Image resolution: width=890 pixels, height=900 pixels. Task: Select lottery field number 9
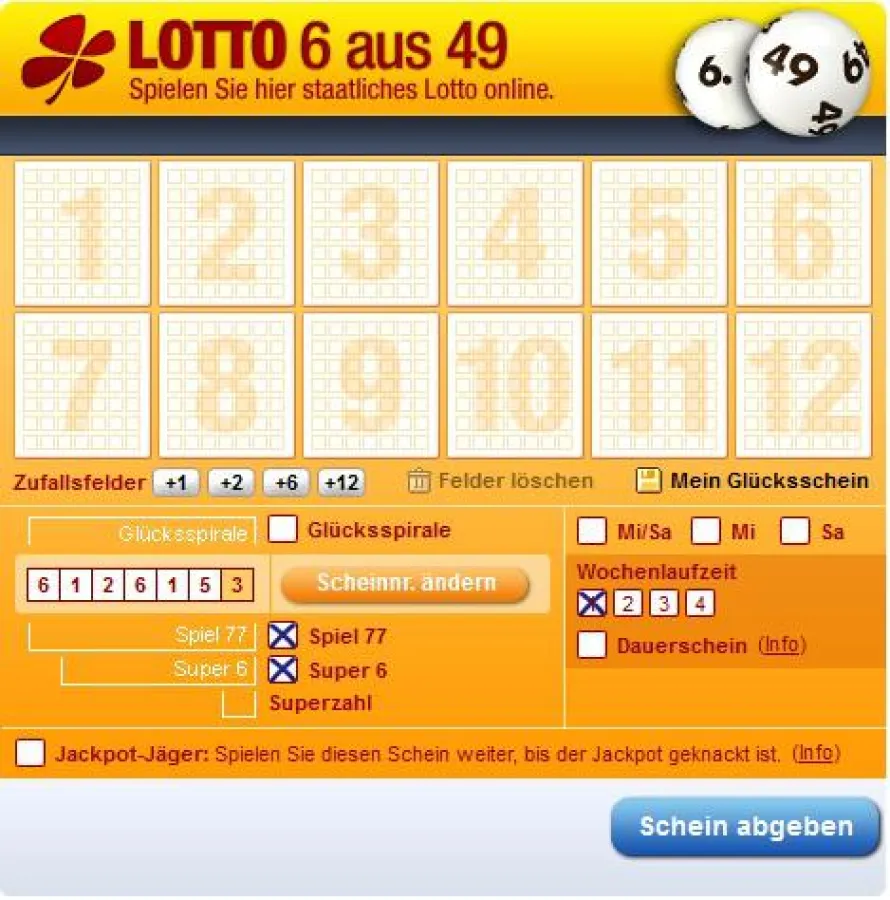pos(370,385)
